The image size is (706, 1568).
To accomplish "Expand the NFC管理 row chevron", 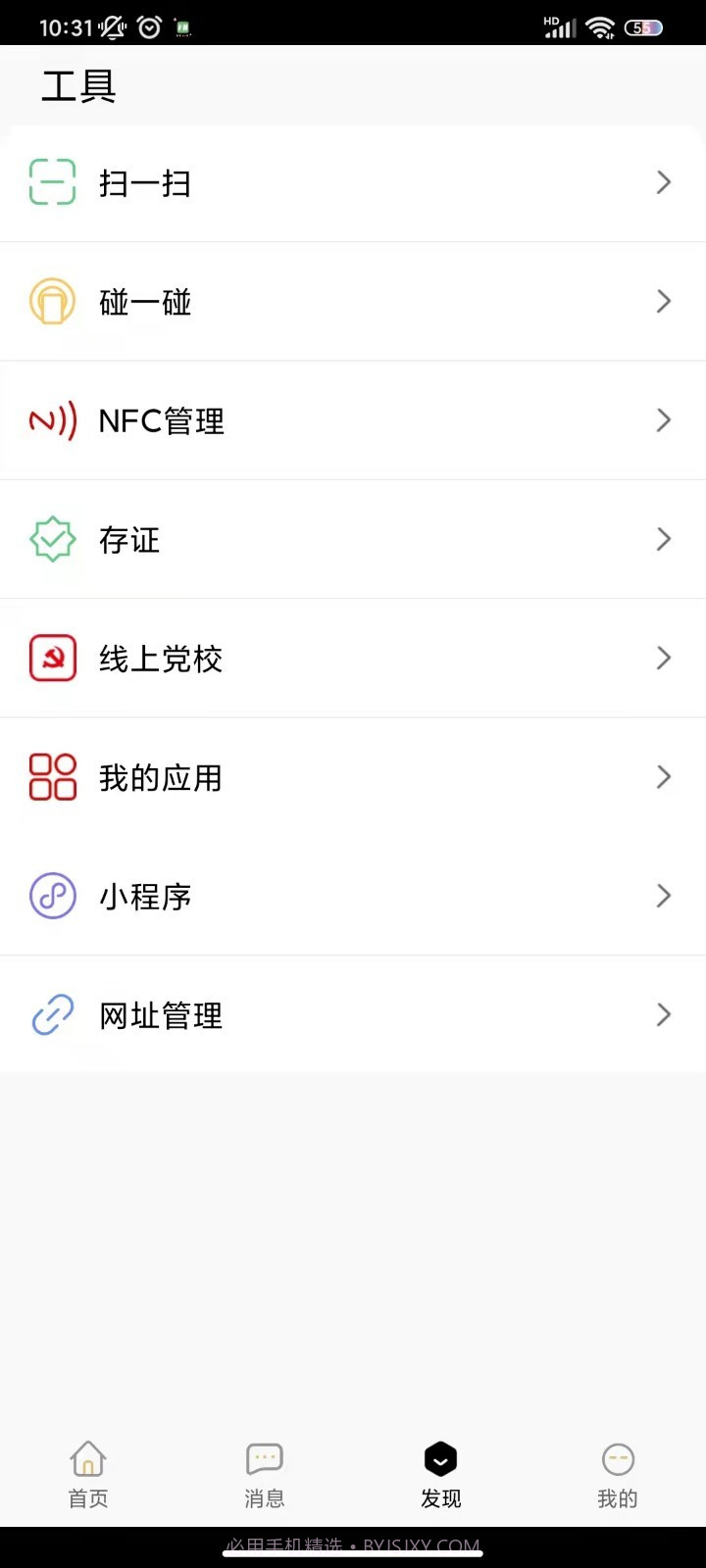I will coord(664,420).
